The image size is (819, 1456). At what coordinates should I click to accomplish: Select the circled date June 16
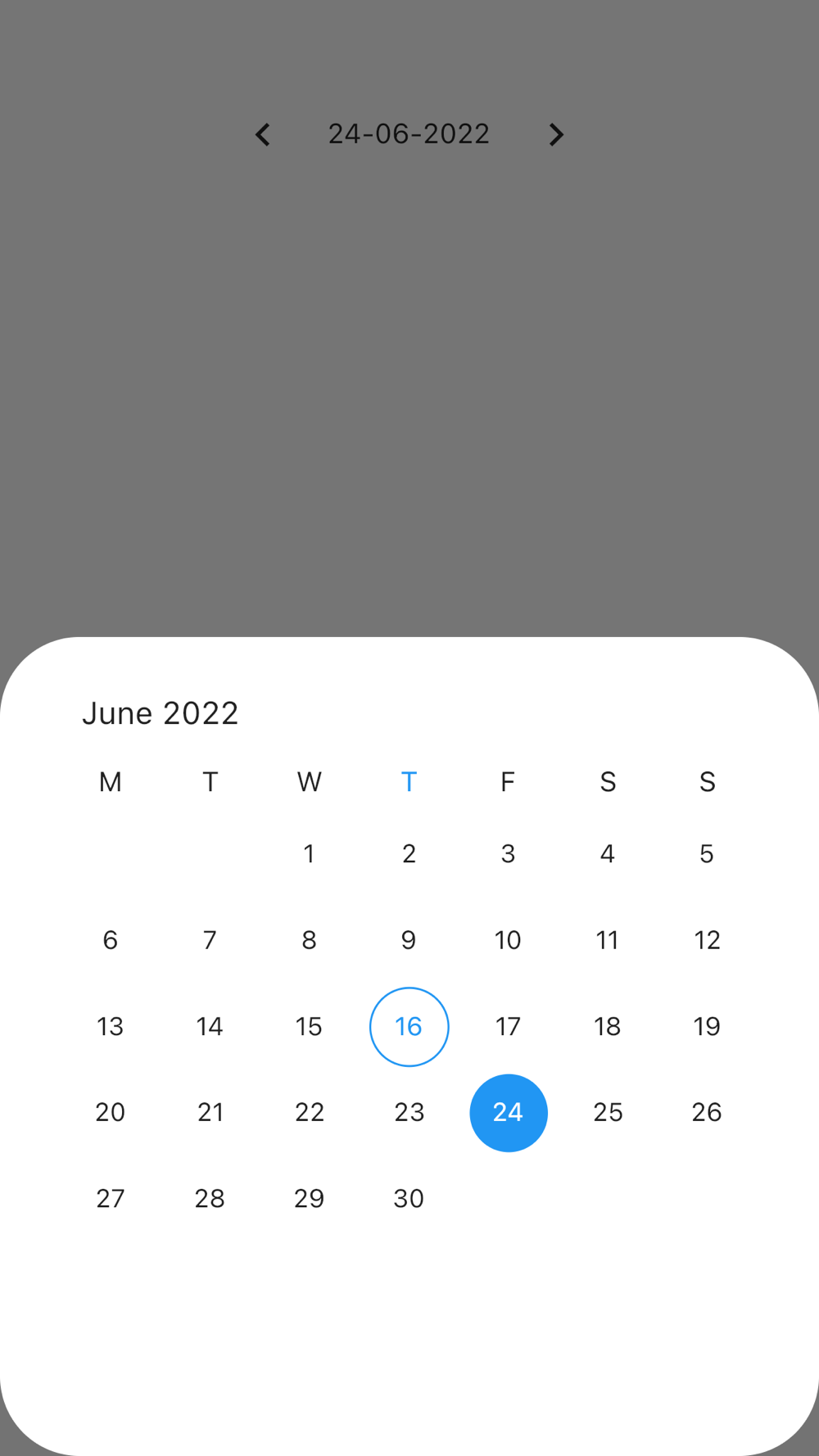[x=409, y=1027]
